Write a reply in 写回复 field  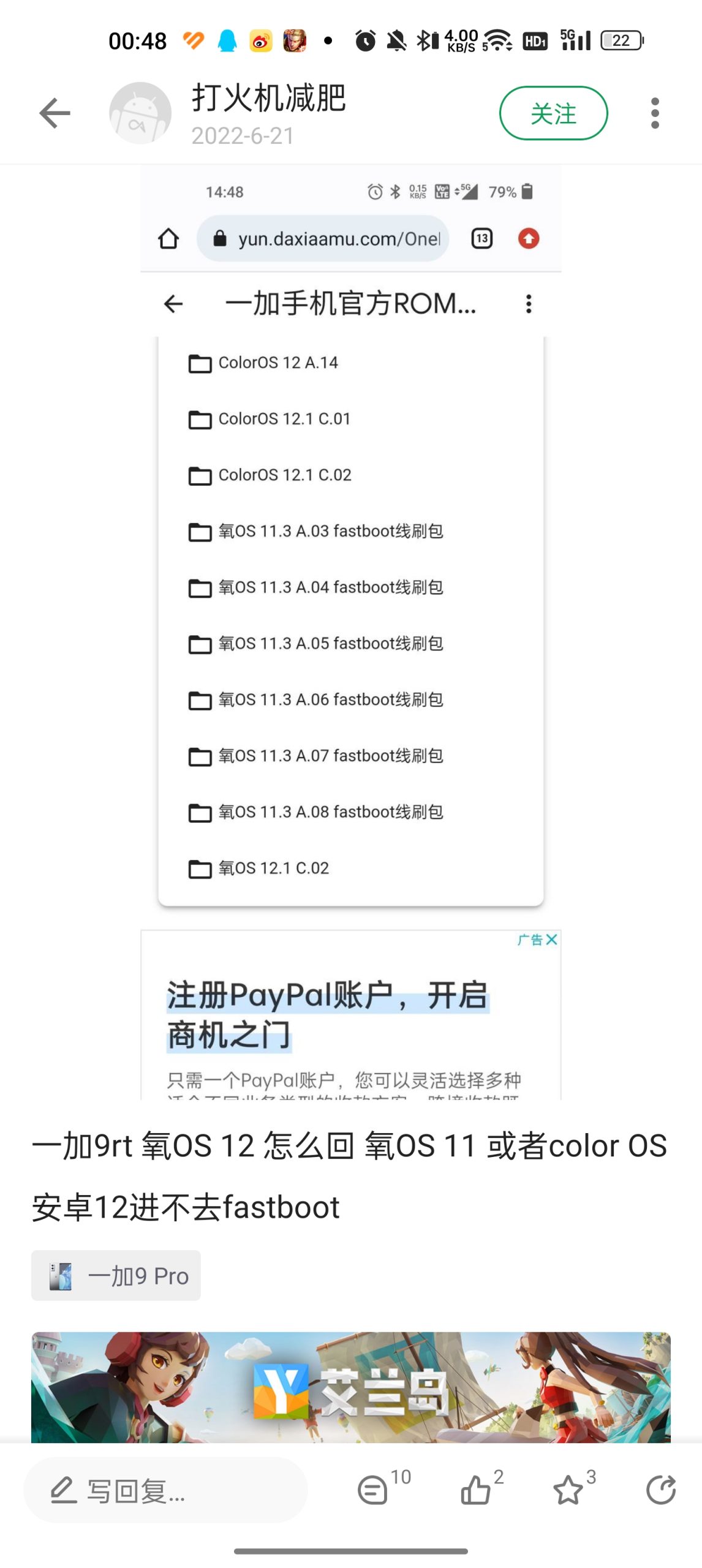pyautogui.click(x=165, y=1490)
